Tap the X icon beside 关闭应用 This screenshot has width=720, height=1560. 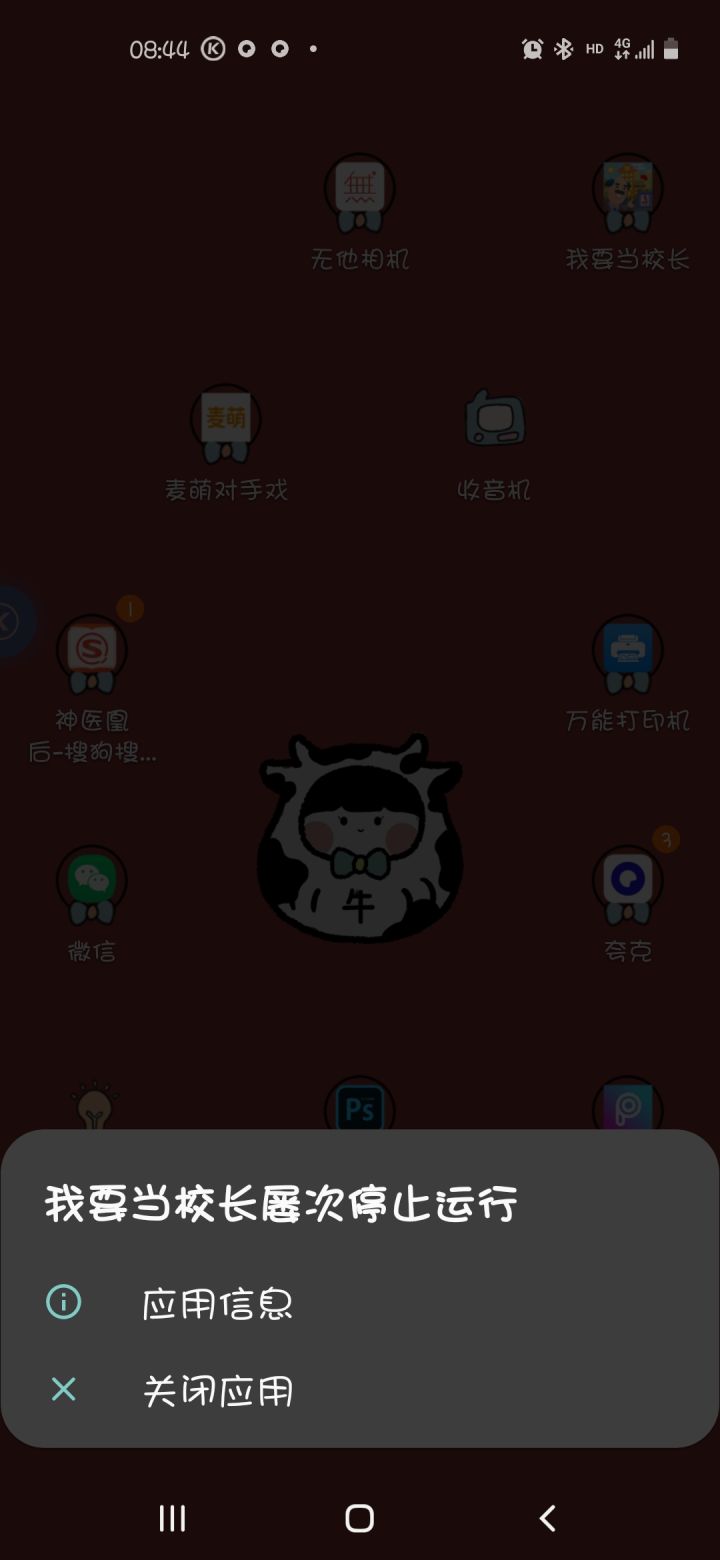(63, 1390)
